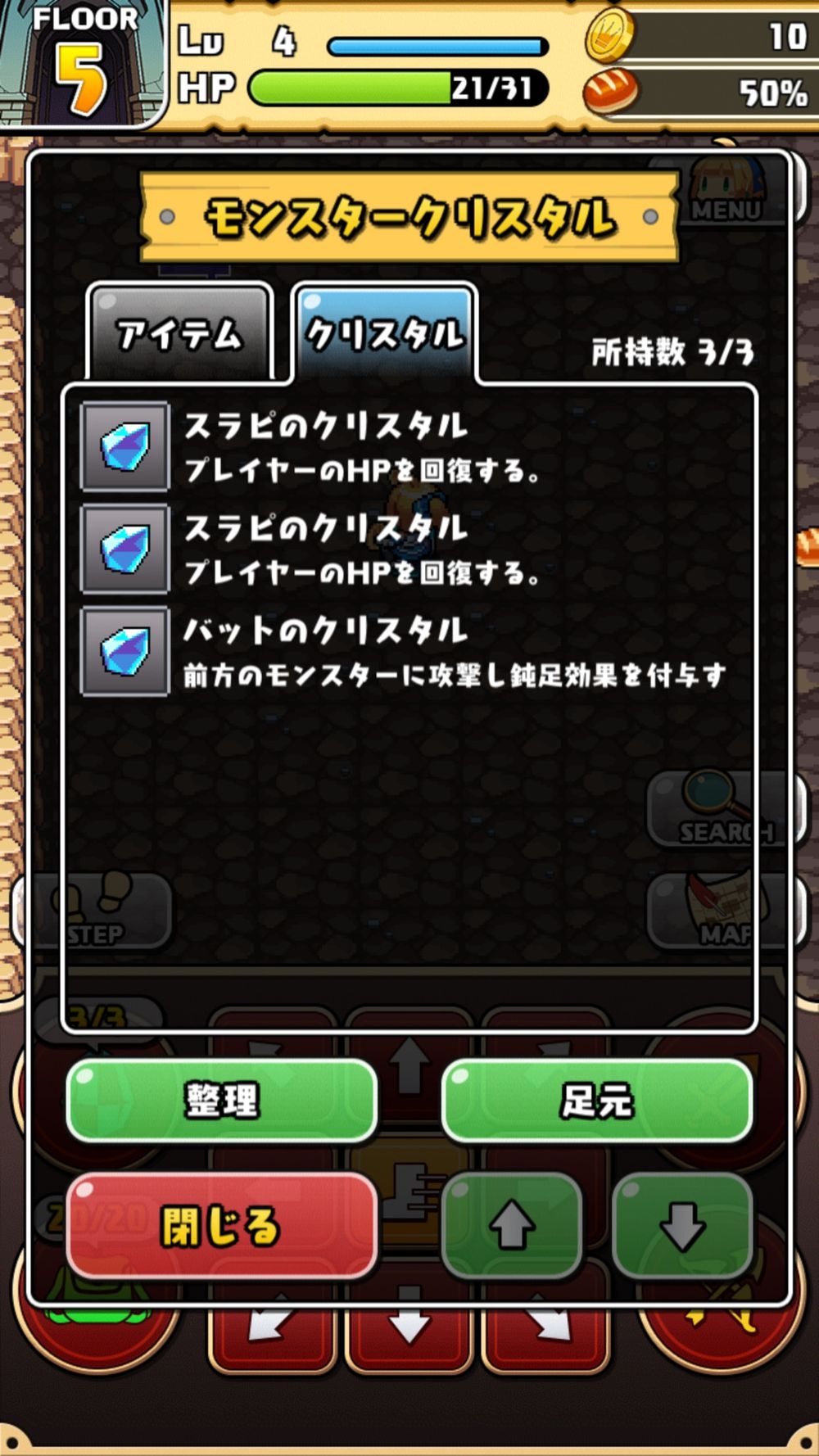Select the second スラピのクリスタル

[x=409, y=549]
